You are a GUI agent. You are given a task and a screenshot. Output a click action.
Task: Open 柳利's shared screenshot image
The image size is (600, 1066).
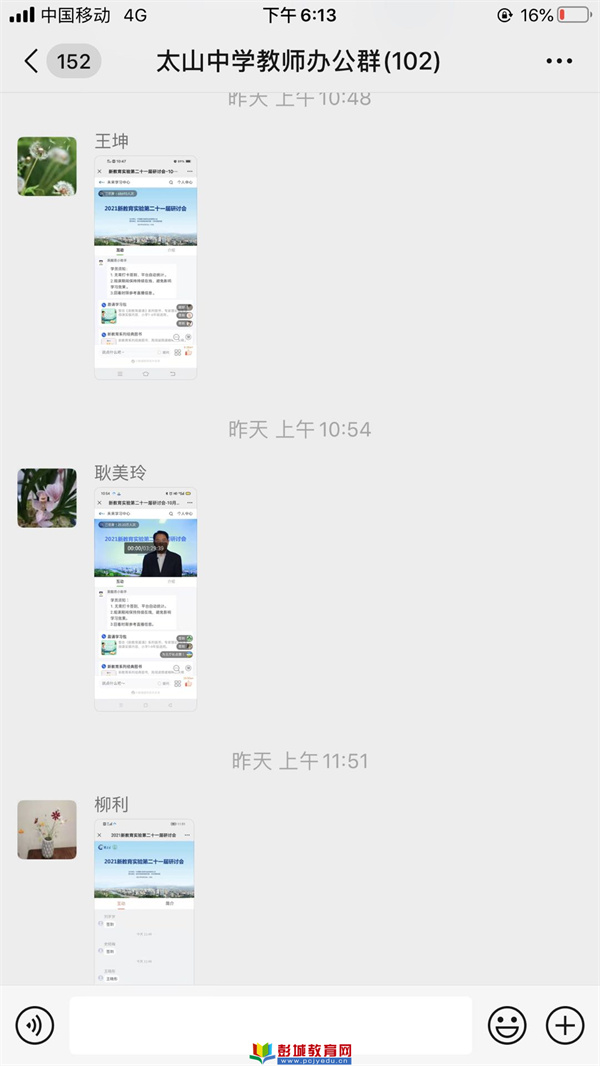point(145,901)
